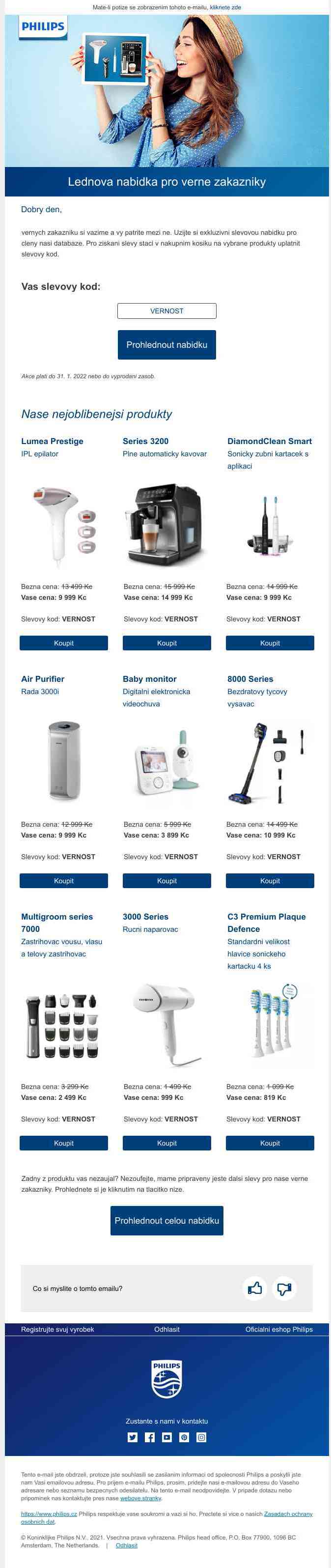Buy the Baby monitor
Image resolution: width=331 pixels, height=1568 pixels.
pyautogui.click(x=166, y=881)
